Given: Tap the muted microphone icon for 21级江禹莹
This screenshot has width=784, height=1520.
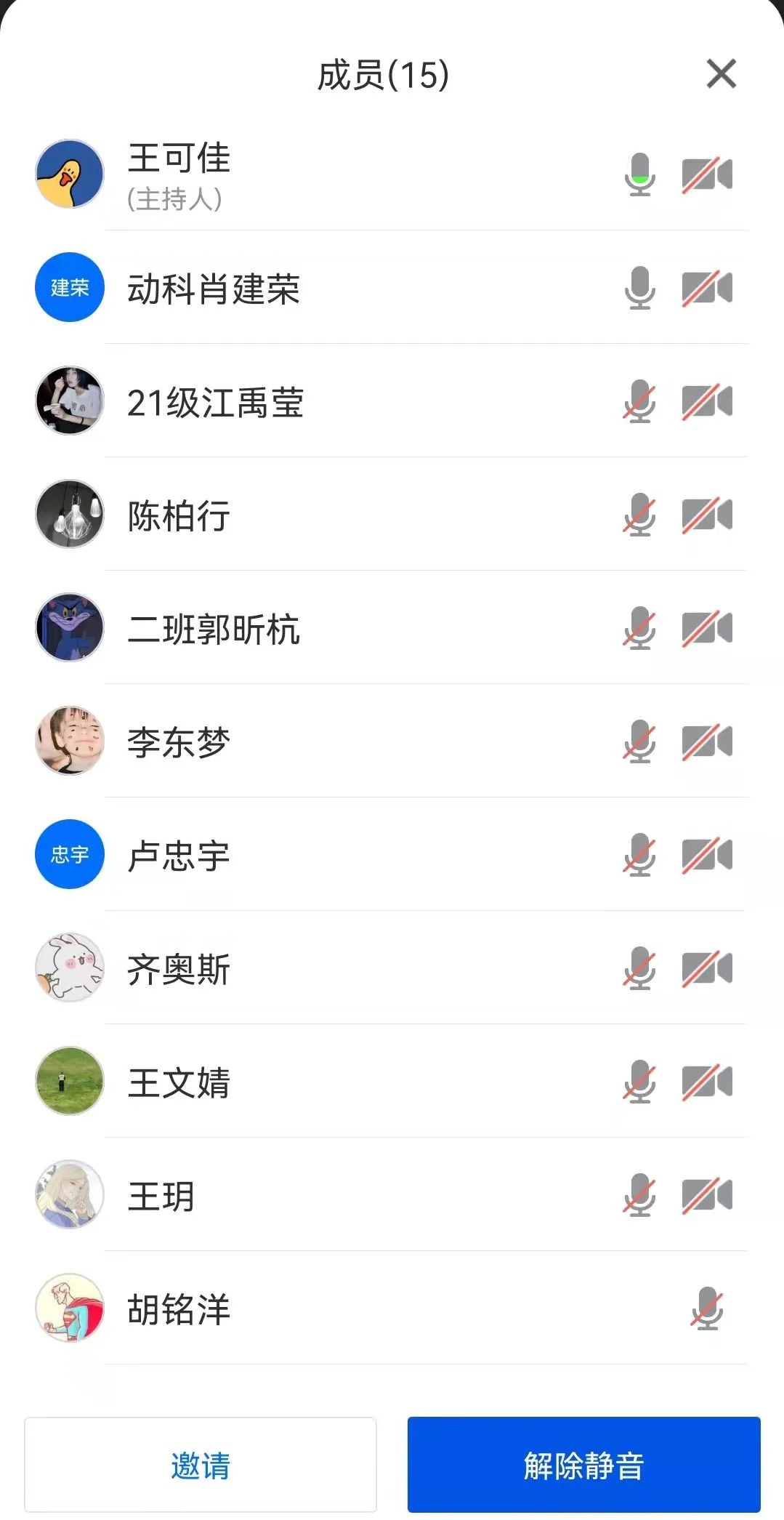Looking at the screenshot, I should [639, 401].
